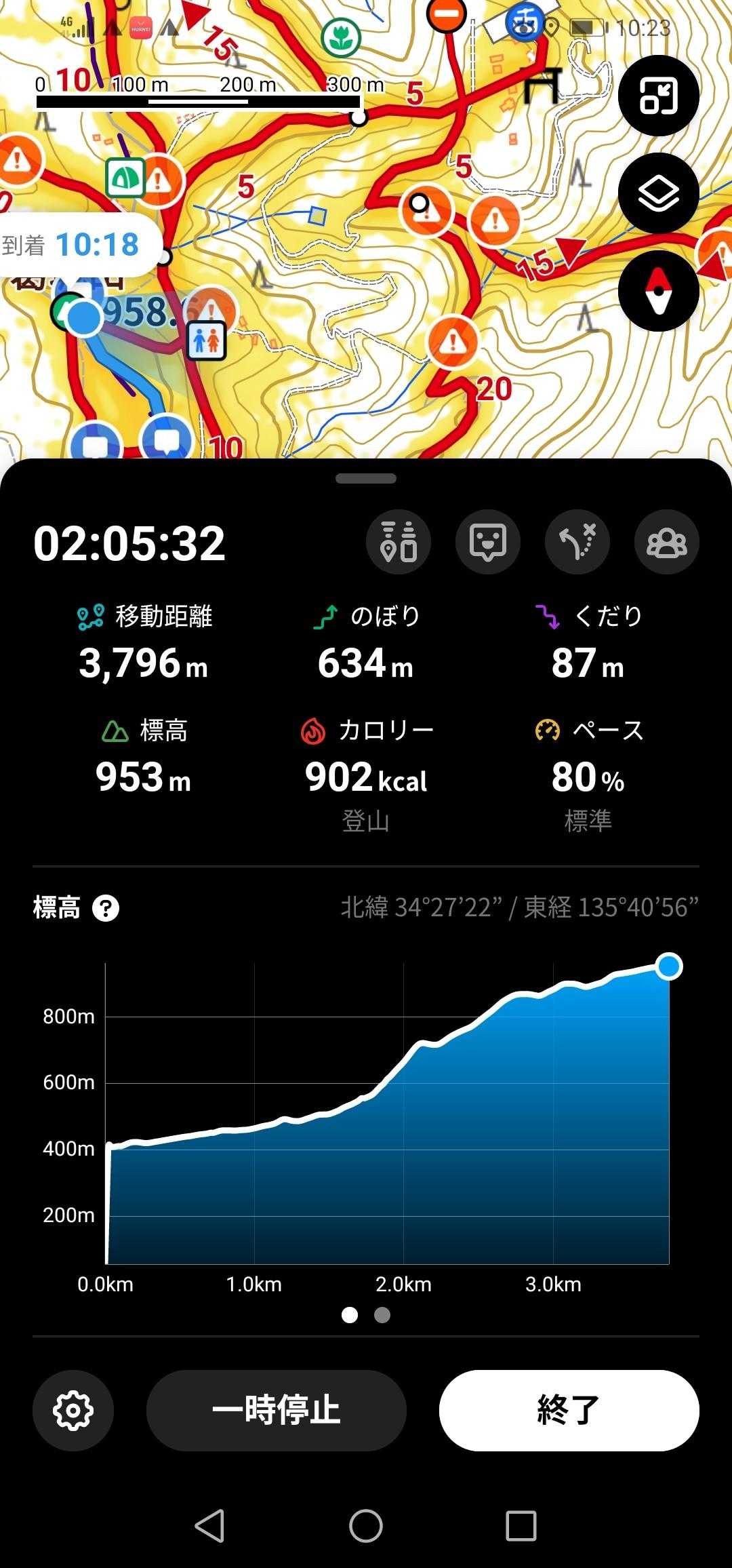Open the field memo speech-bubble icon
The width and height of the screenshot is (732, 1568).
488,542
